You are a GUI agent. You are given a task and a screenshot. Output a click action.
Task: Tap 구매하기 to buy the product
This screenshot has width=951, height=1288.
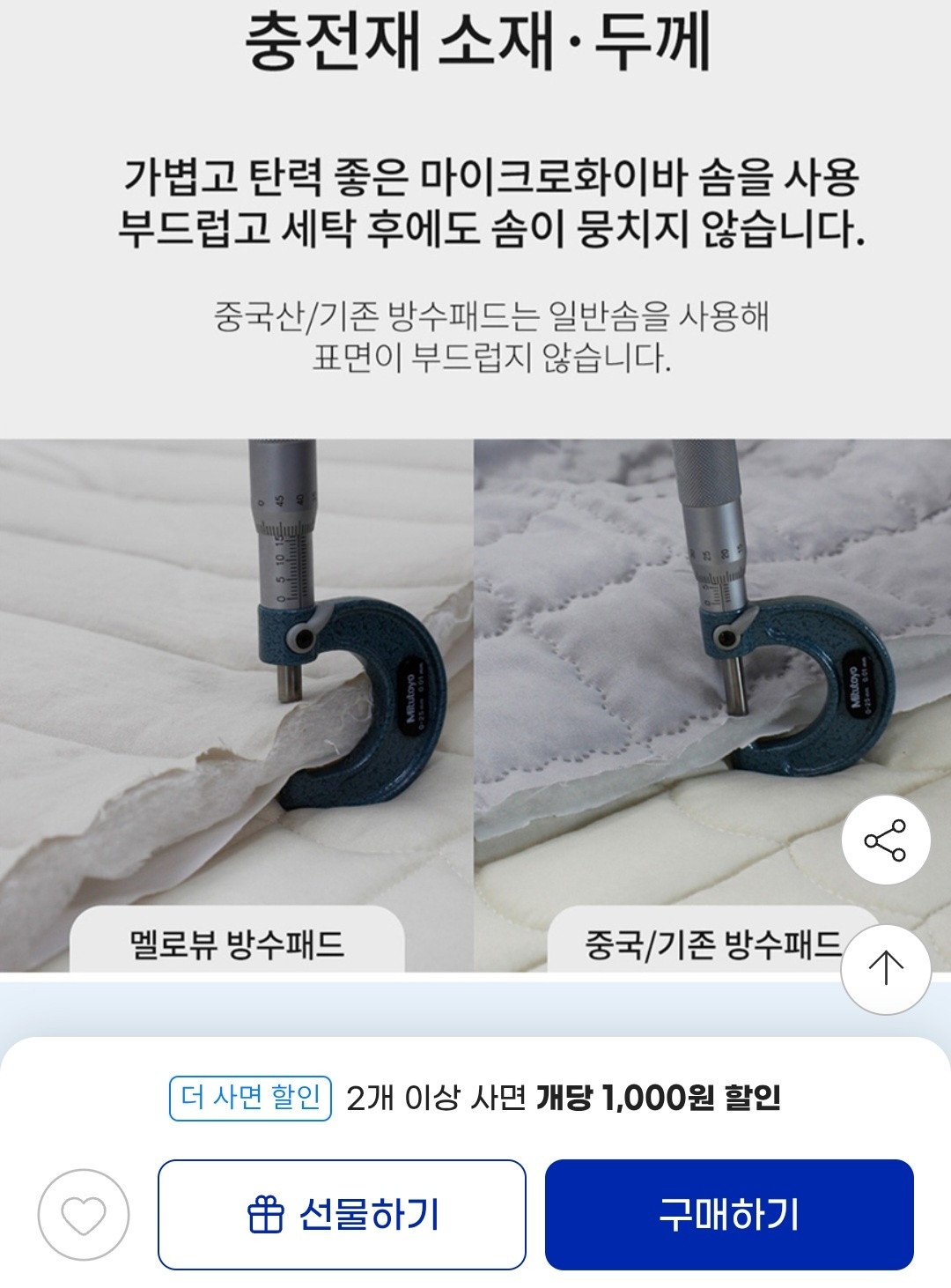click(729, 1215)
